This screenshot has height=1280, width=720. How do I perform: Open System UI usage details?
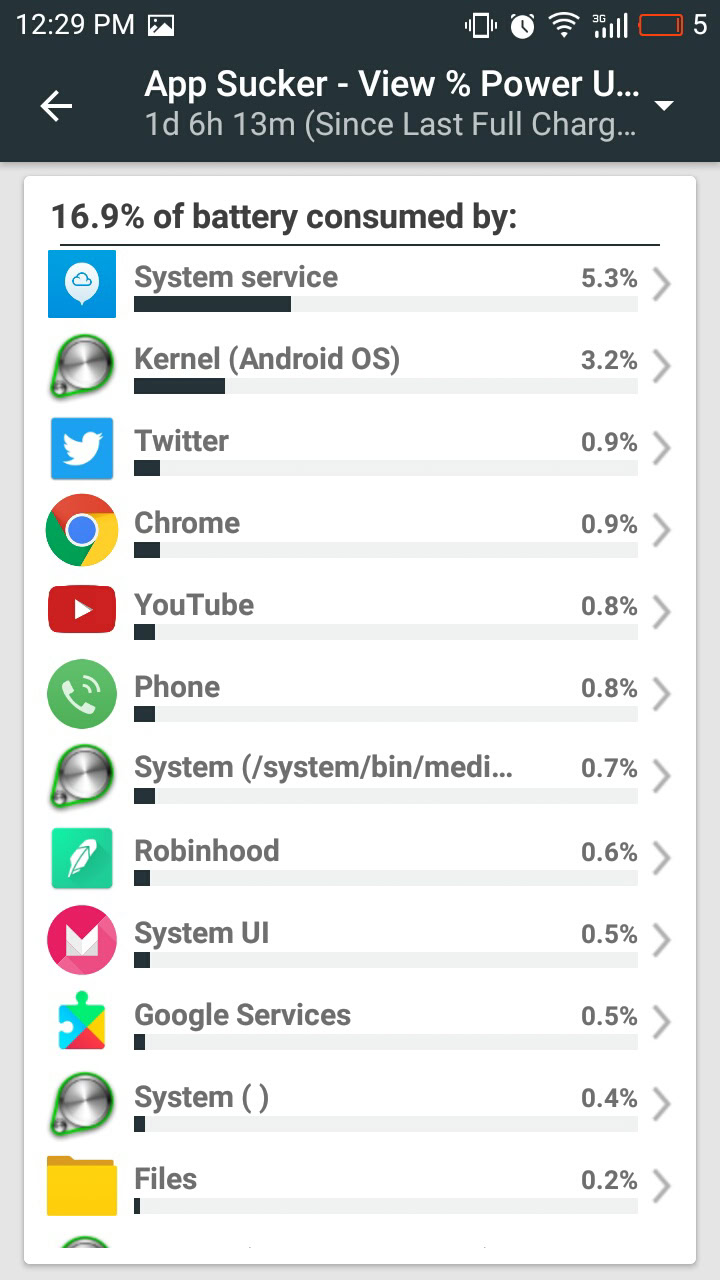pos(360,941)
